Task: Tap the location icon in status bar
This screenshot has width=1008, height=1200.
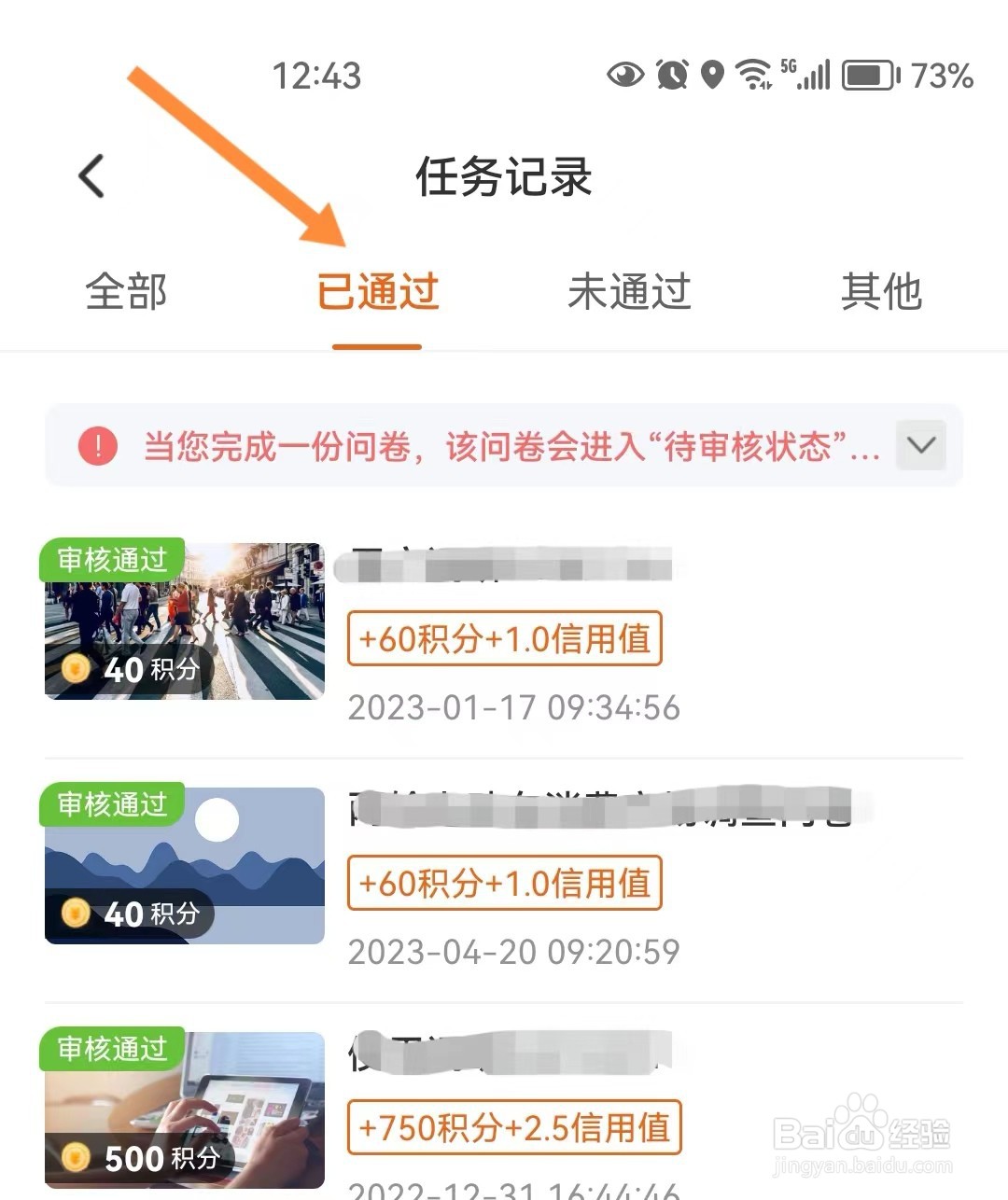Action: [712, 75]
